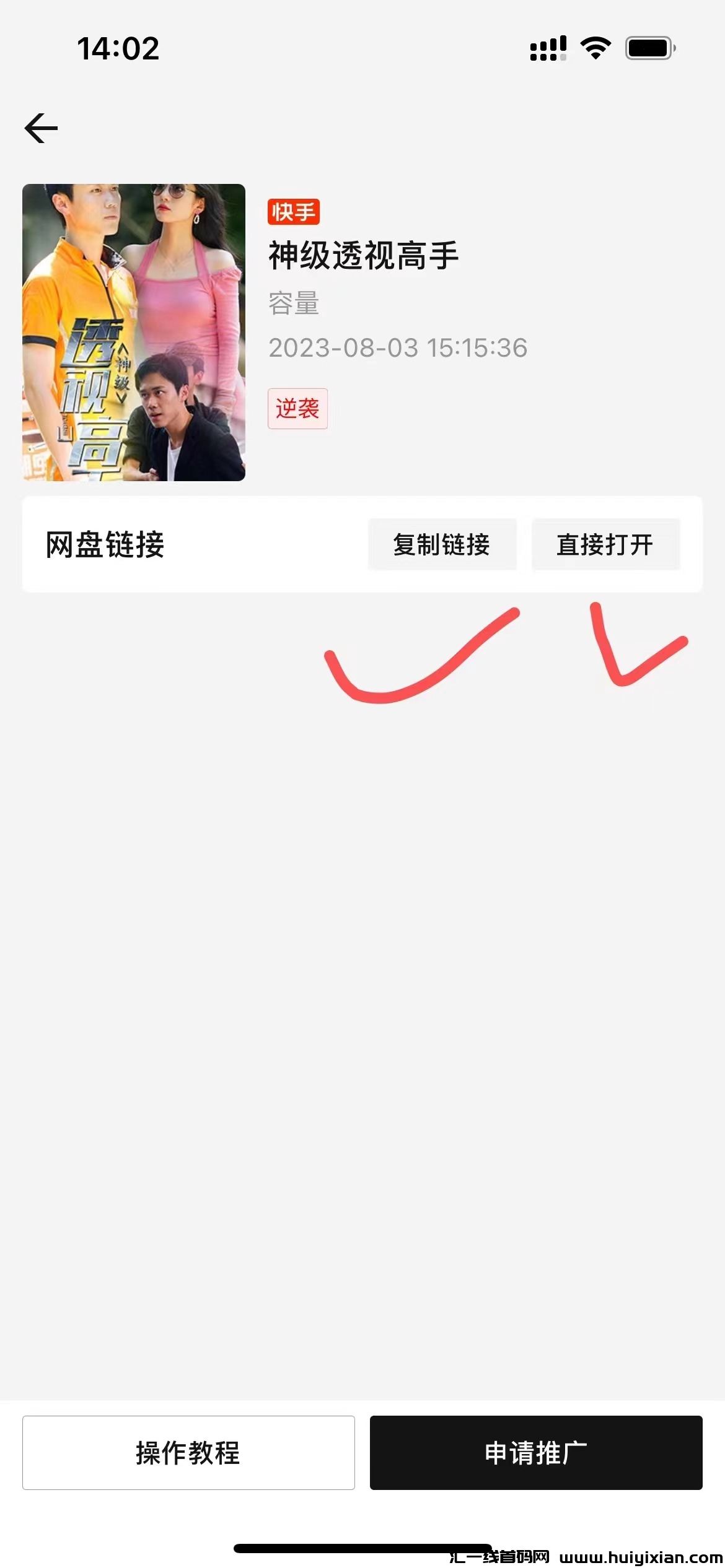Tap 申请推广 to apply for promotion
Viewport: 725px width, 1568px height.
[x=536, y=1452]
